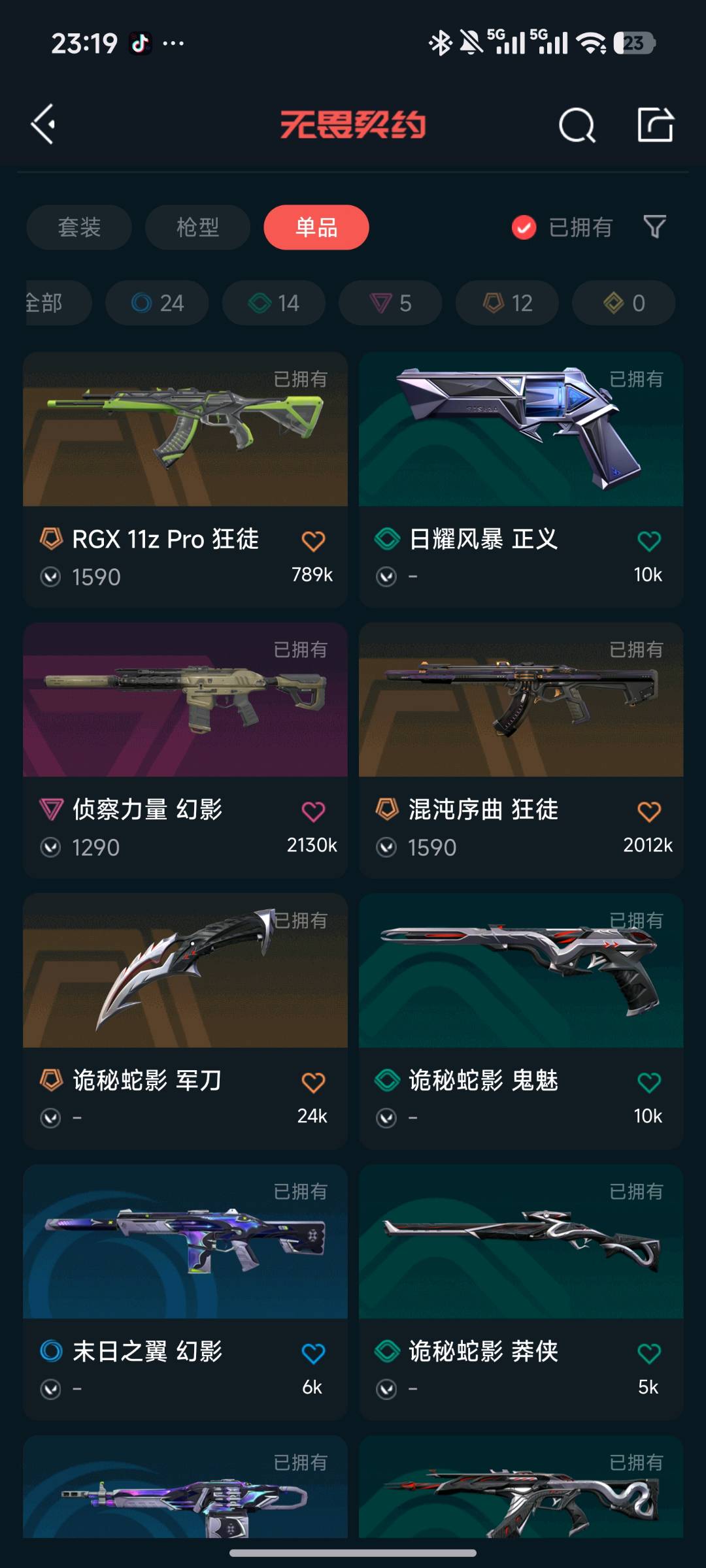Uncheck the 已拥有 filter checkbox
Viewport: 706px width, 1568px height.
tap(524, 227)
